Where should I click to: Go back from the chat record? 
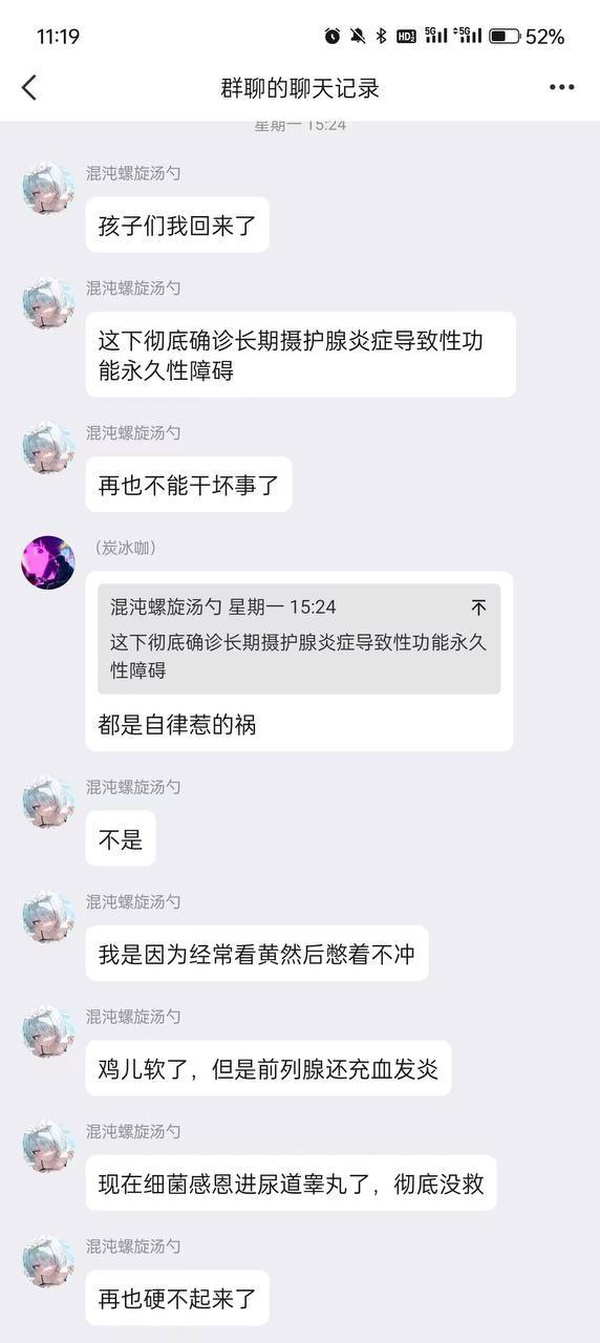(29, 88)
